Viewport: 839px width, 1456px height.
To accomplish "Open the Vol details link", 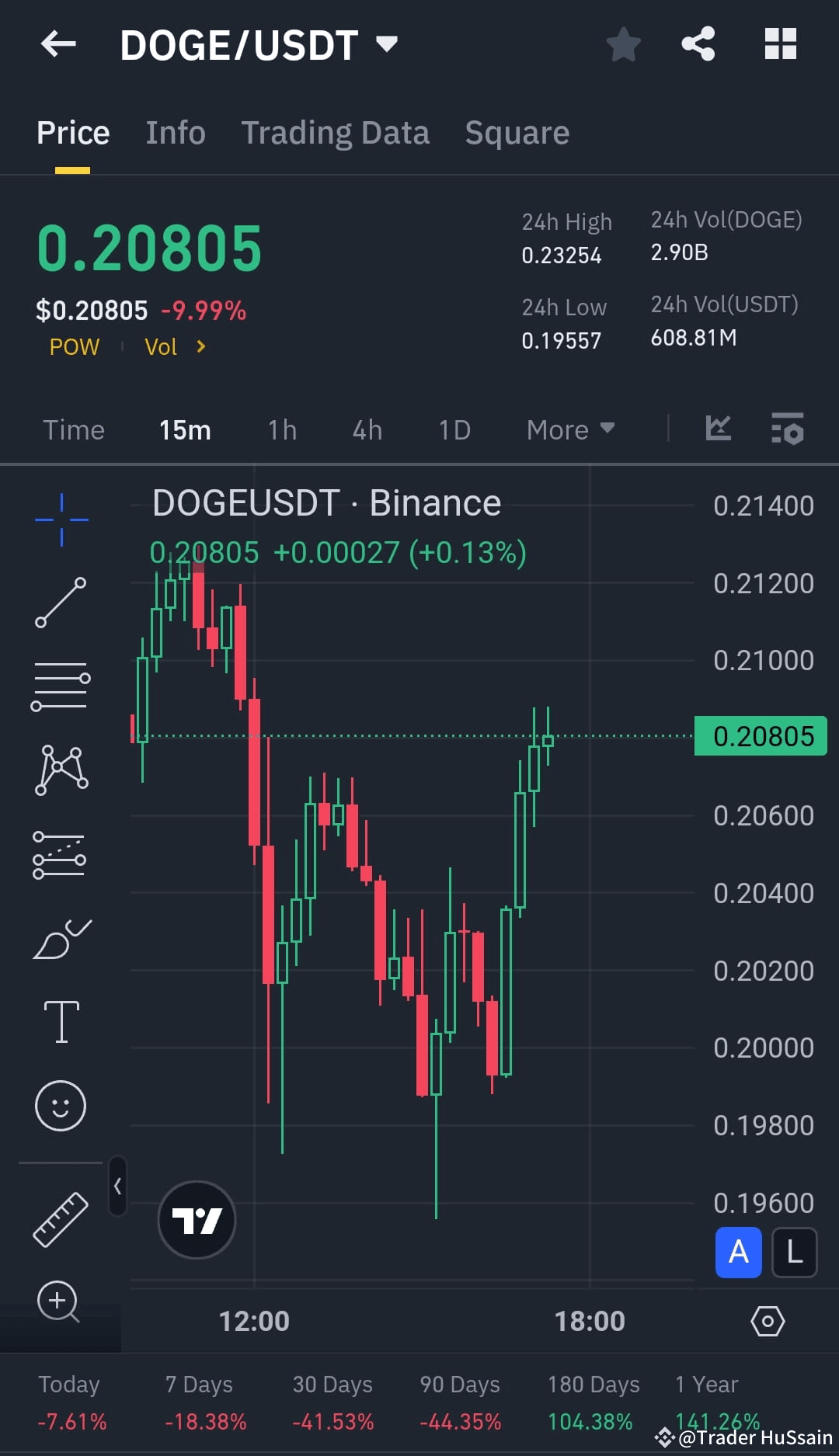I will pyautogui.click(x=172, y=347).
